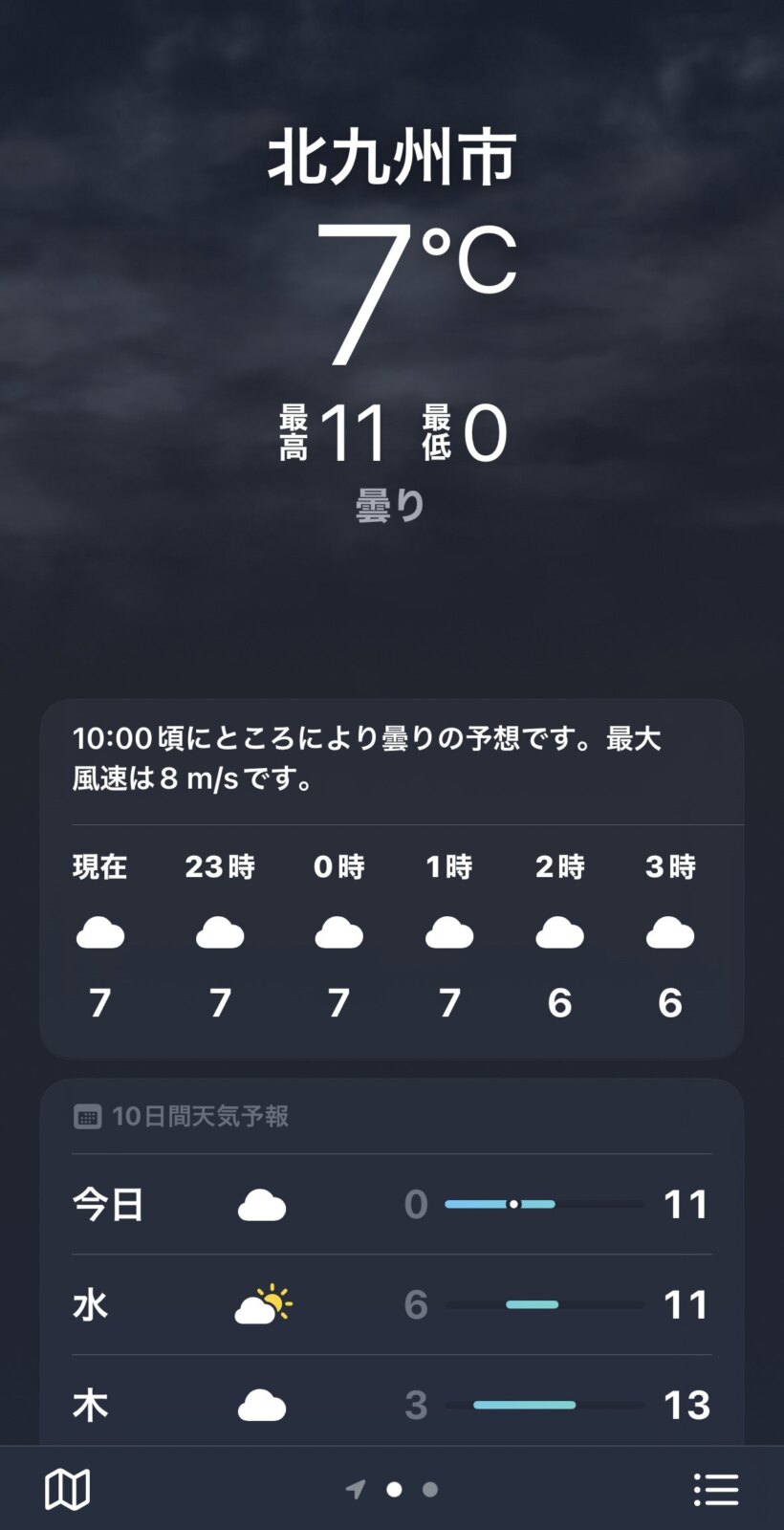
Task: Open the hourly forecast card
Action: click(x=392, y=879)
